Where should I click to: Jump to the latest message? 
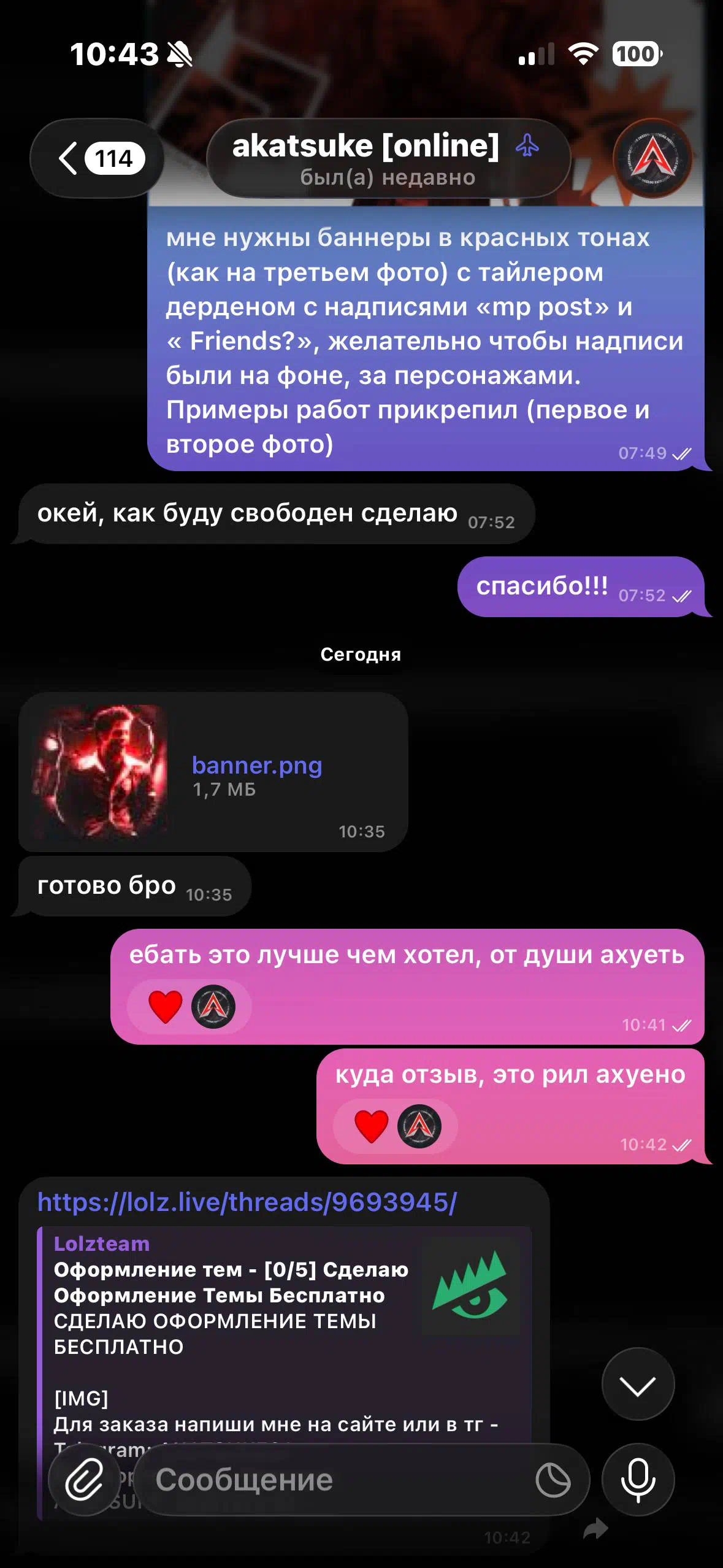coord(638,1384)
